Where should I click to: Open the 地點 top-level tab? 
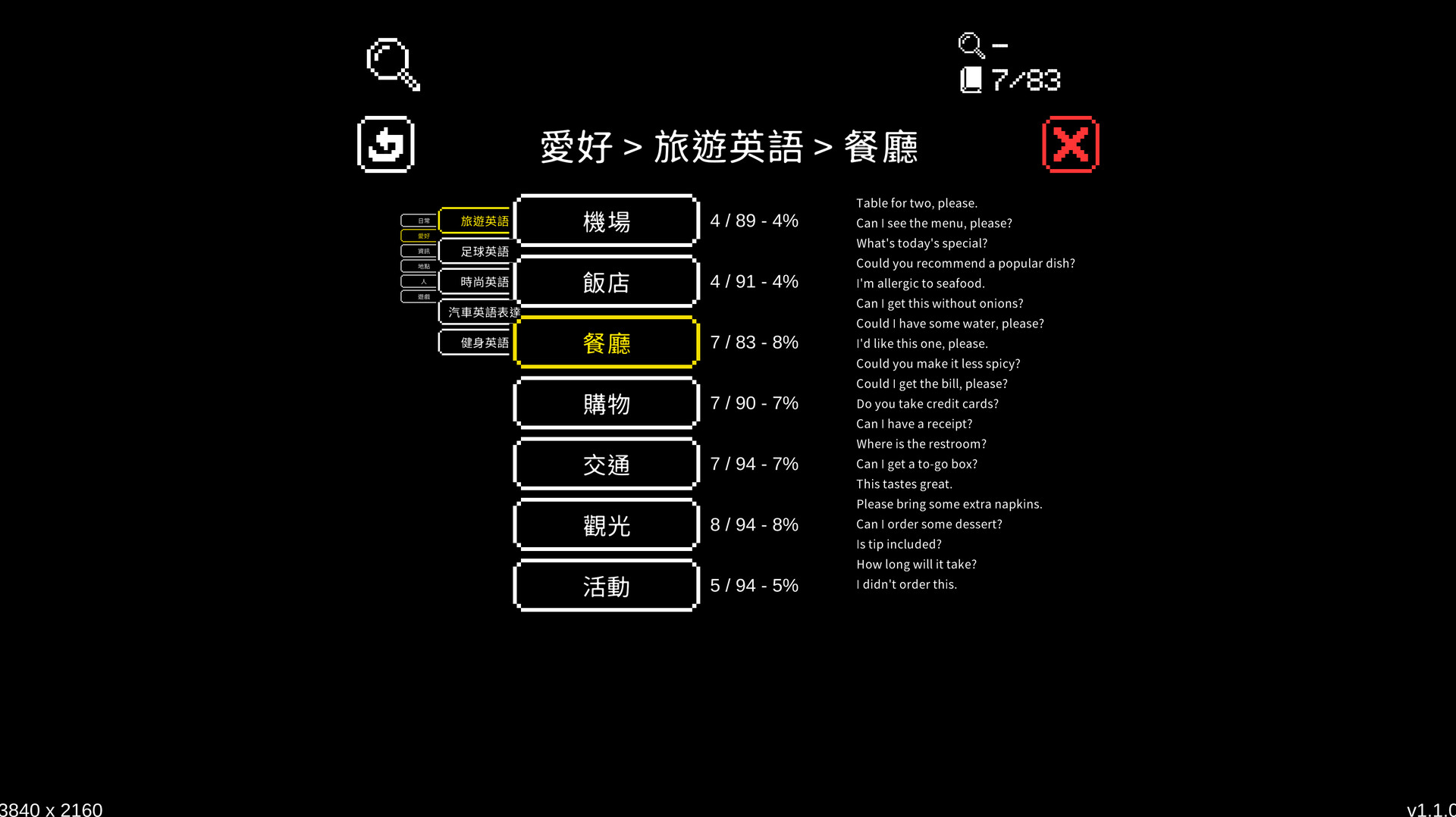(x=419, y=266)
